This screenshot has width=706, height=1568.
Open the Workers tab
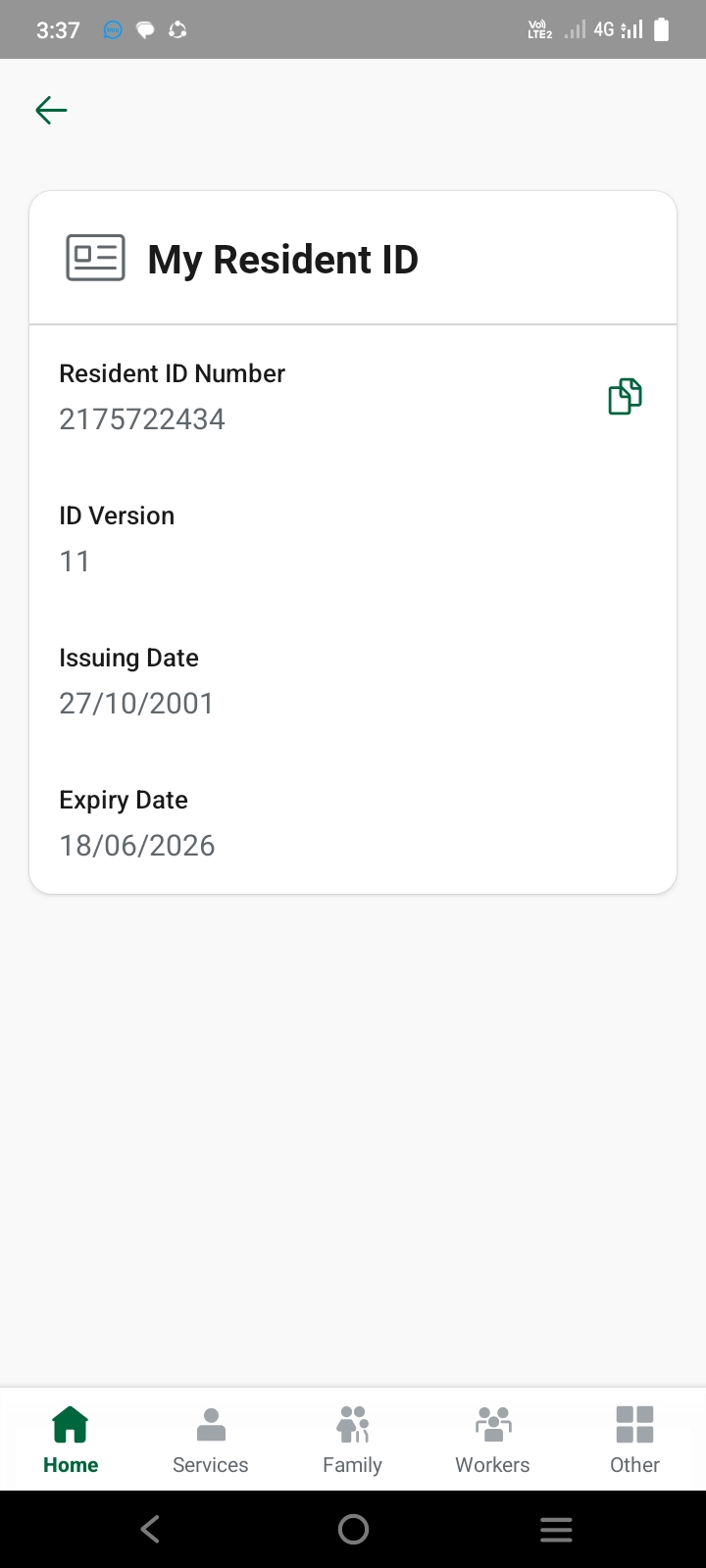[x=492, y=1439]
